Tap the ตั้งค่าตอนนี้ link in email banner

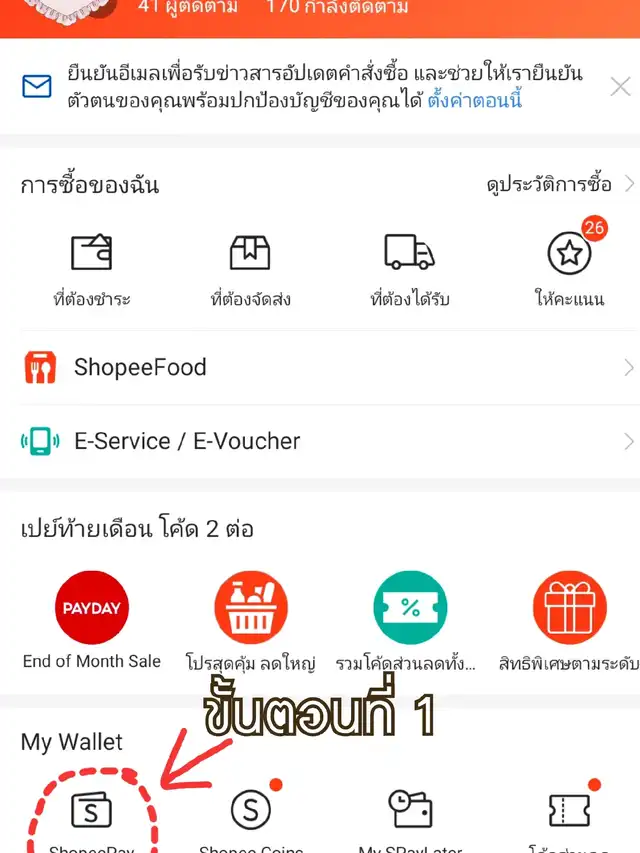[x=475, y=100]
